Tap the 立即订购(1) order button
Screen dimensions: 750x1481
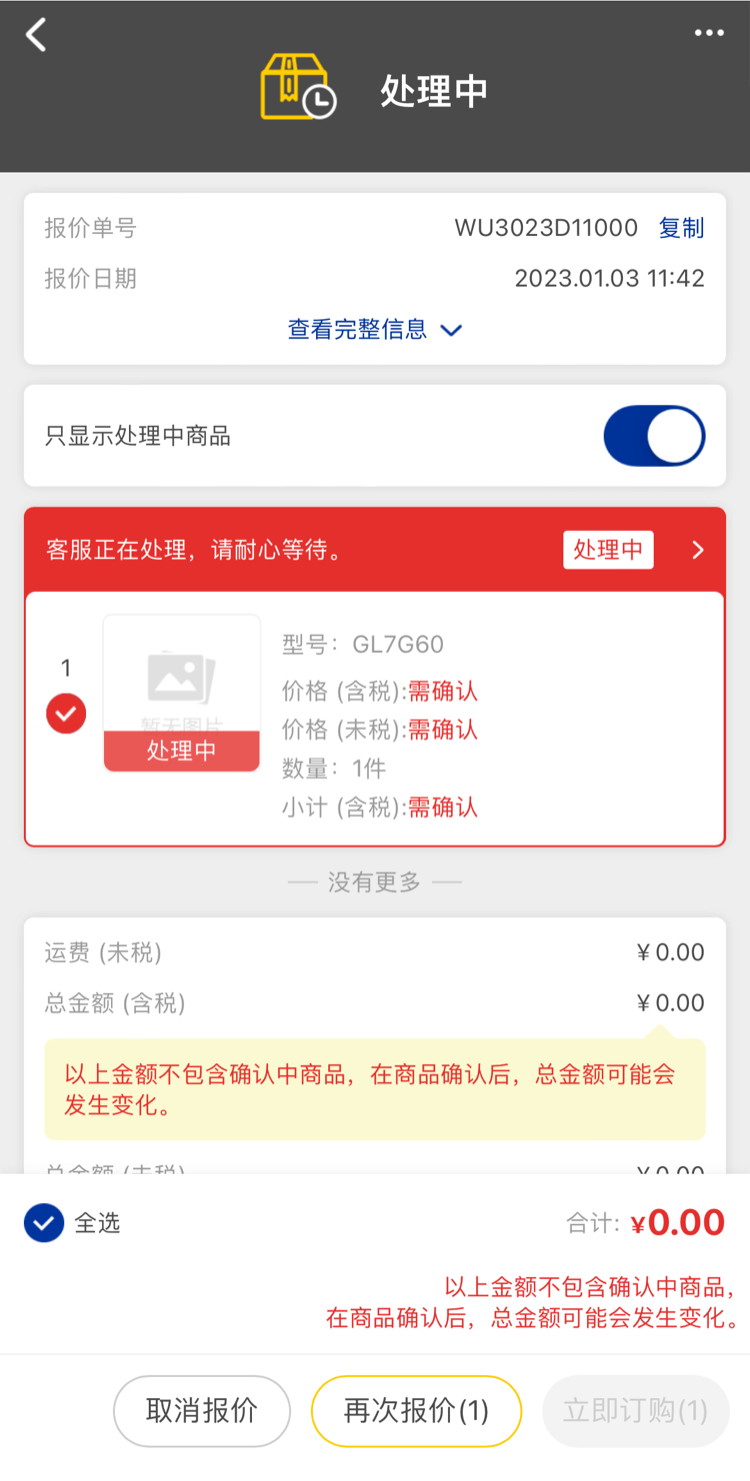coord(635,1411)
